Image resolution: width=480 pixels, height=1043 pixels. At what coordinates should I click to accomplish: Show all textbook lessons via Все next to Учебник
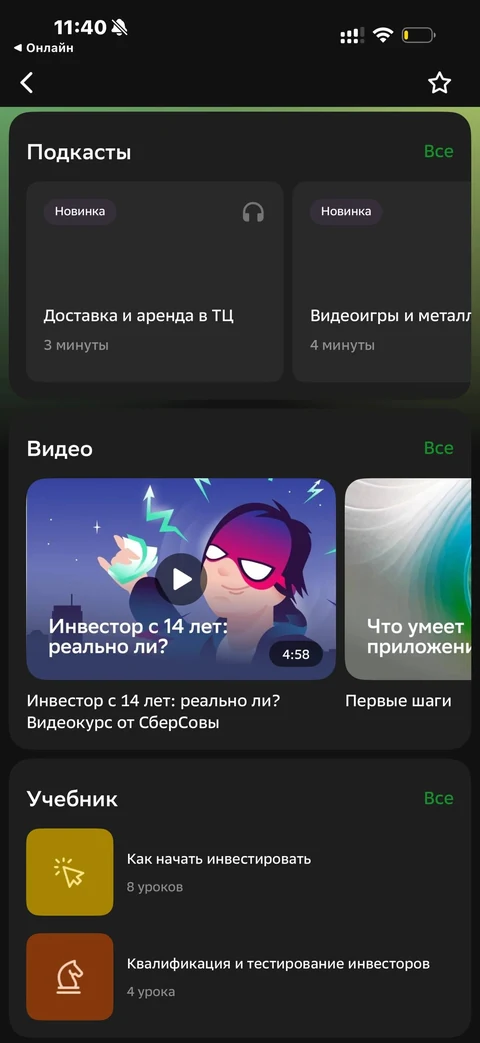[x=439, y=798]
